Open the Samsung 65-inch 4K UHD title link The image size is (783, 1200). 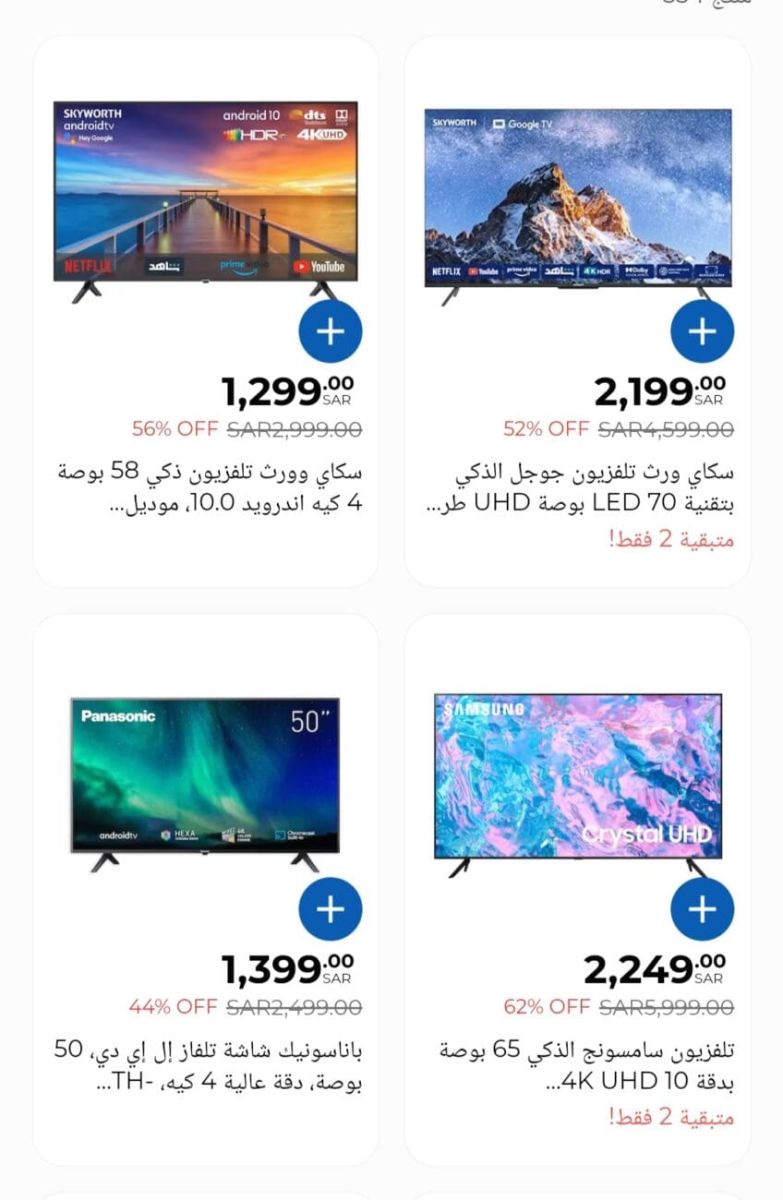[584, 1063]
